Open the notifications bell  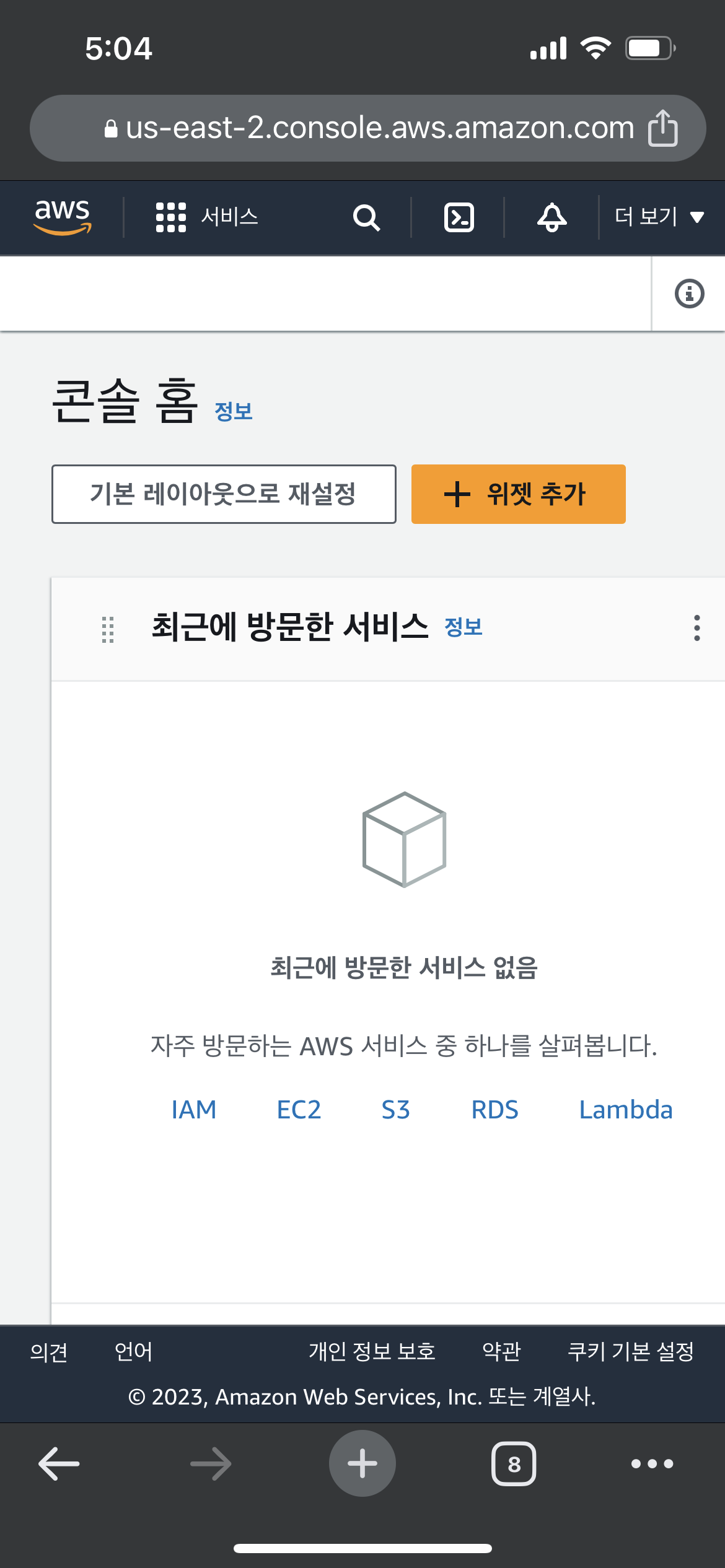(551, 217)
